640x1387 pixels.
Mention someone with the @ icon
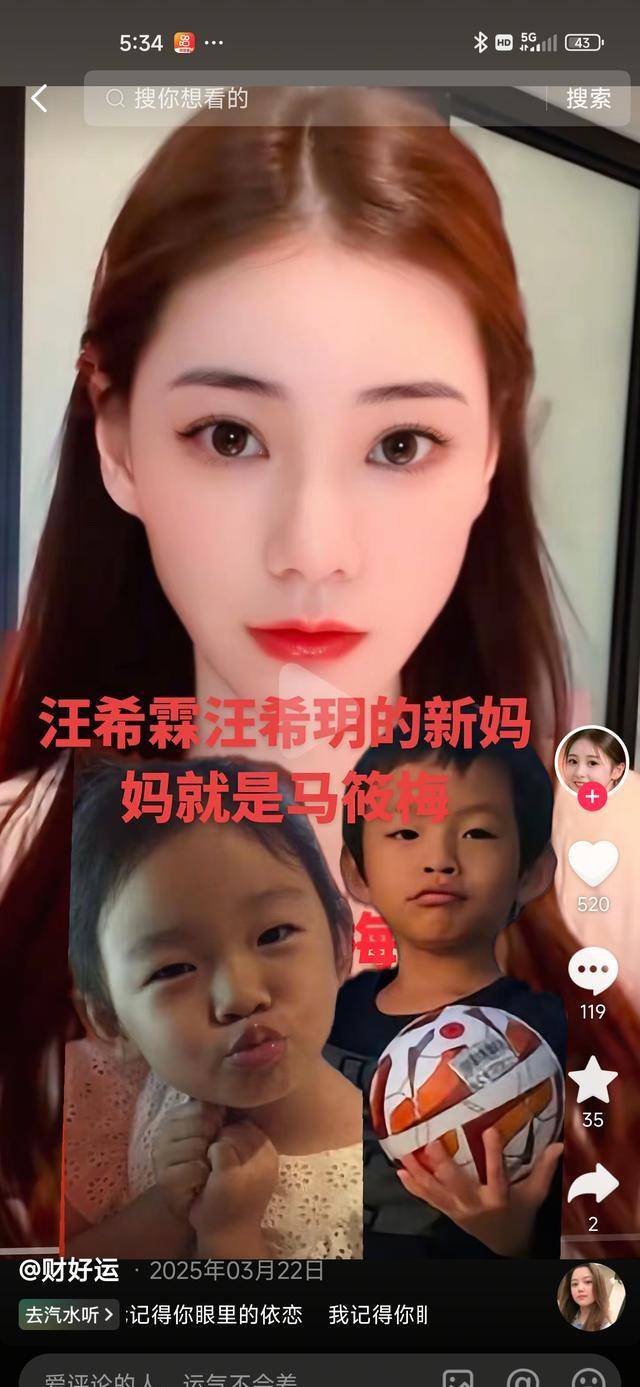coord(523,1378)
